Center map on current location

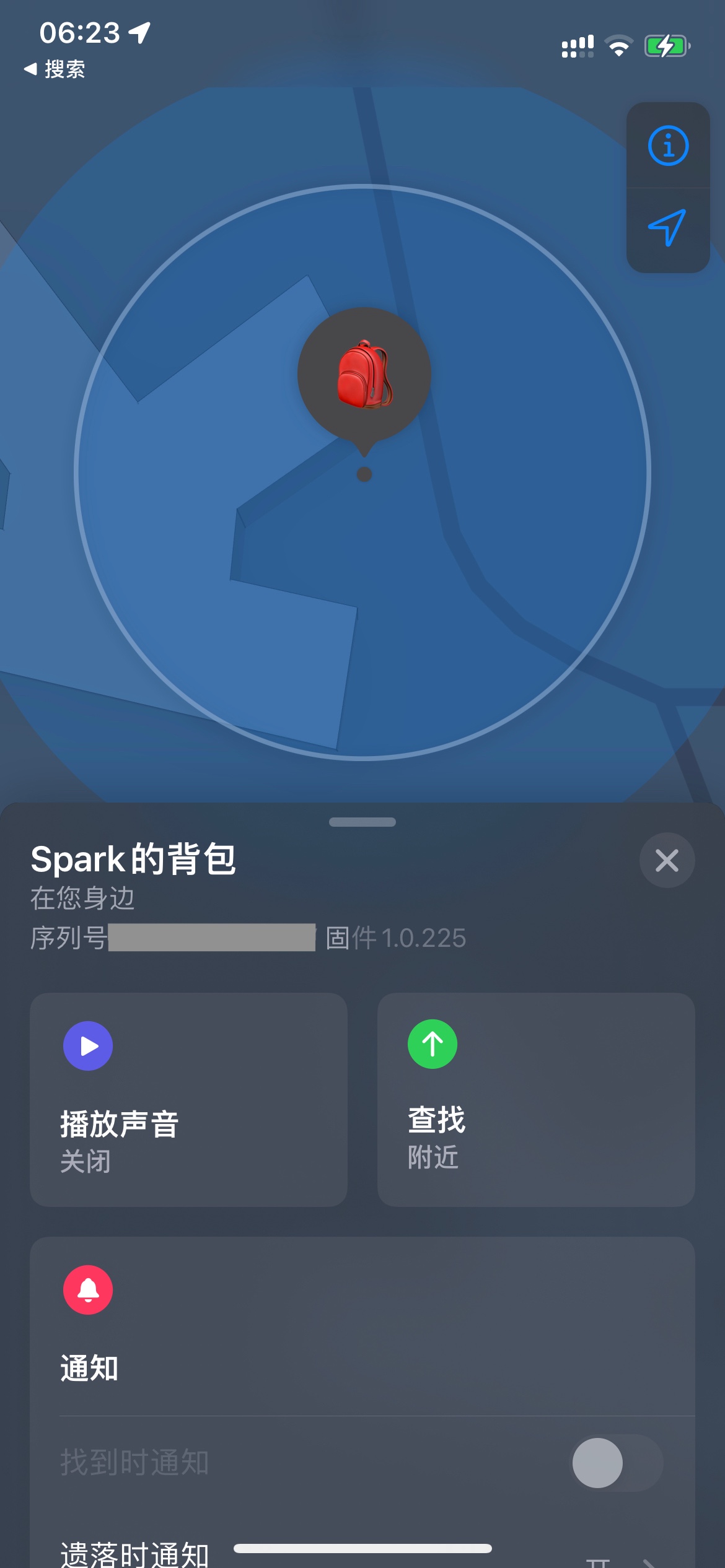tap(667, 228)
